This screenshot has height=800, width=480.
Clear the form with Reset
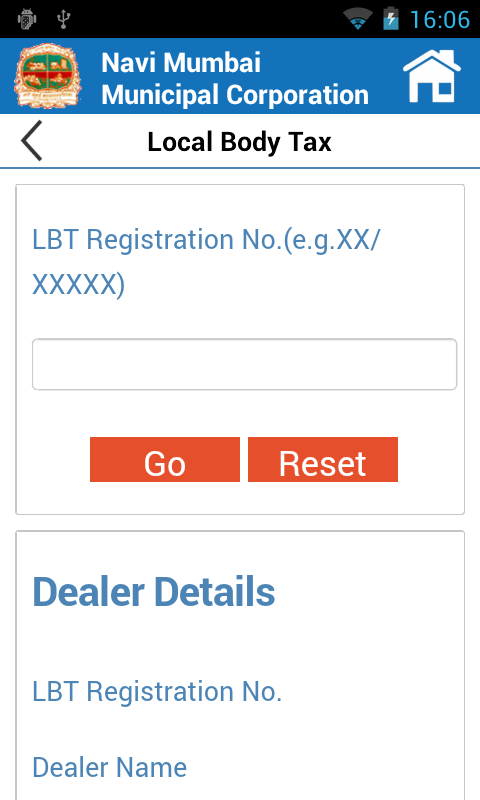(x=323, y=459)
